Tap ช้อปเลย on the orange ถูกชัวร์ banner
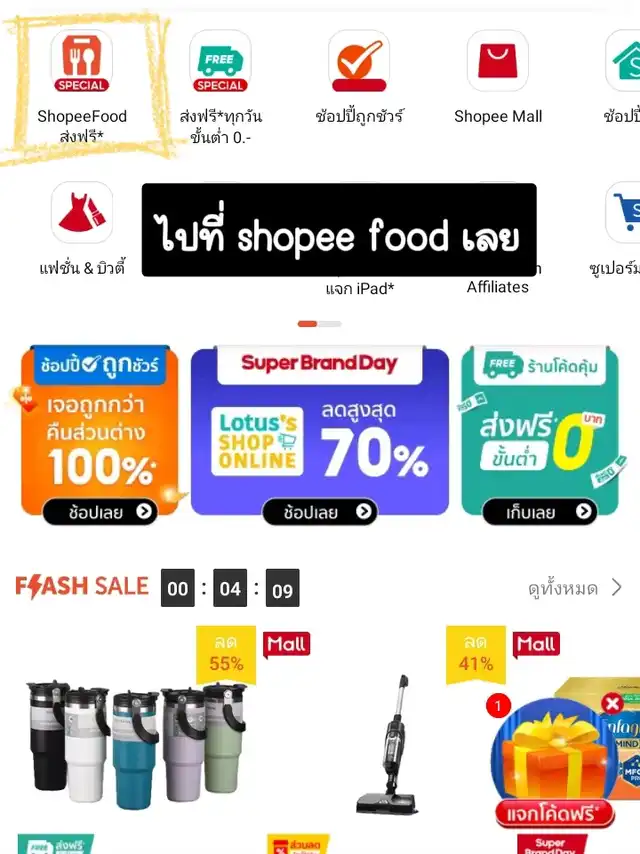 (x=100, y=512)
